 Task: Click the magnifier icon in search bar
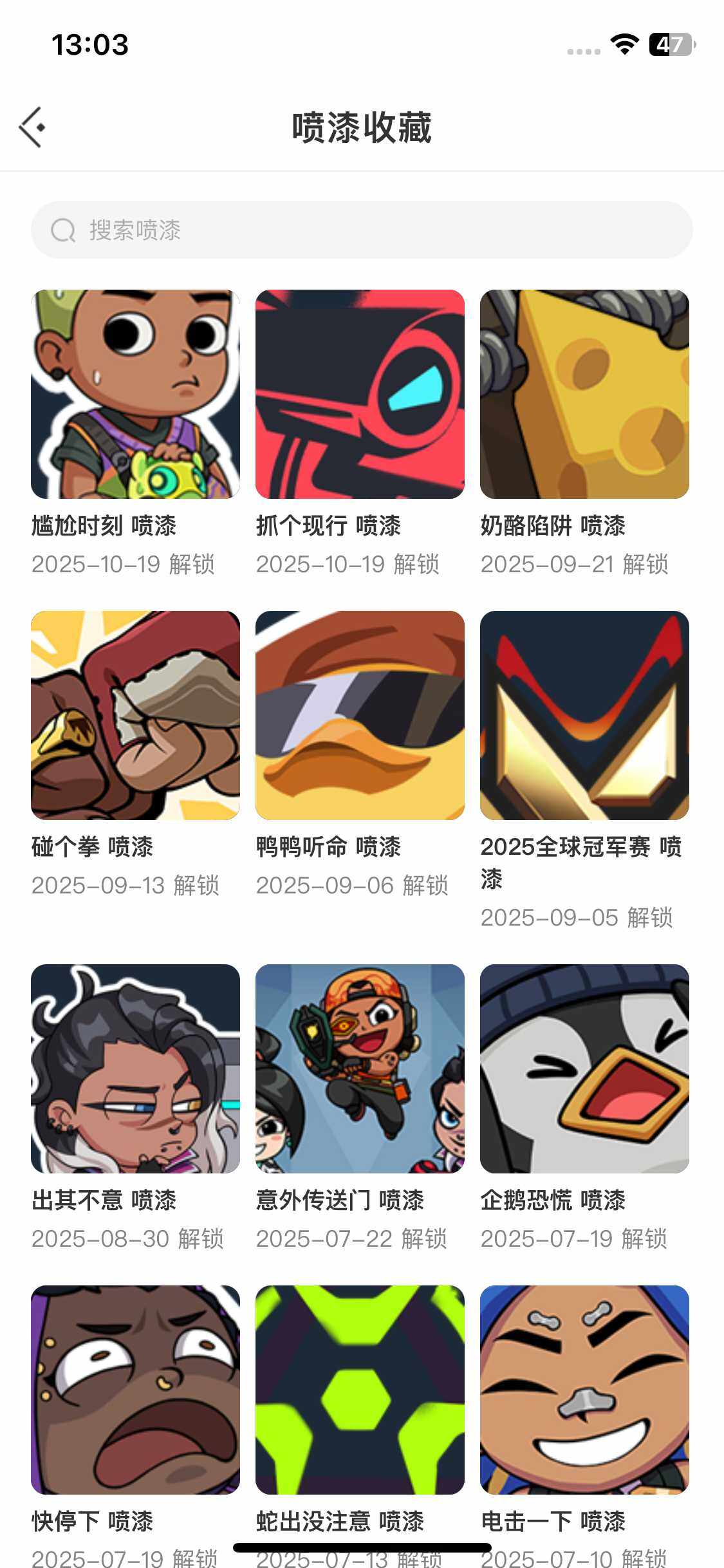[x=61, y=230]
